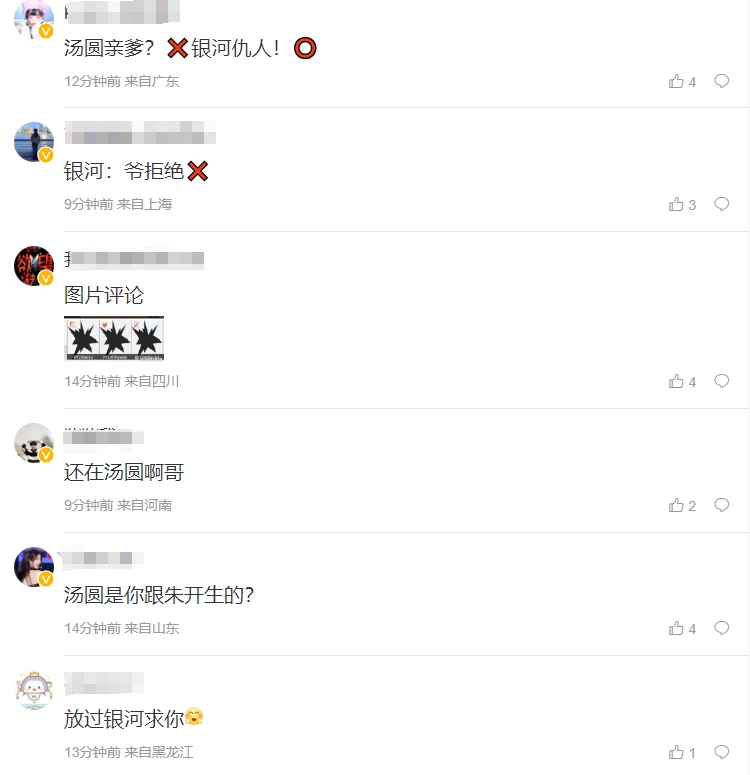750x775 pixels.
Task: Reply to the comment "汤圆亲爹？银河仇人！"
Action: pos(721,81)
